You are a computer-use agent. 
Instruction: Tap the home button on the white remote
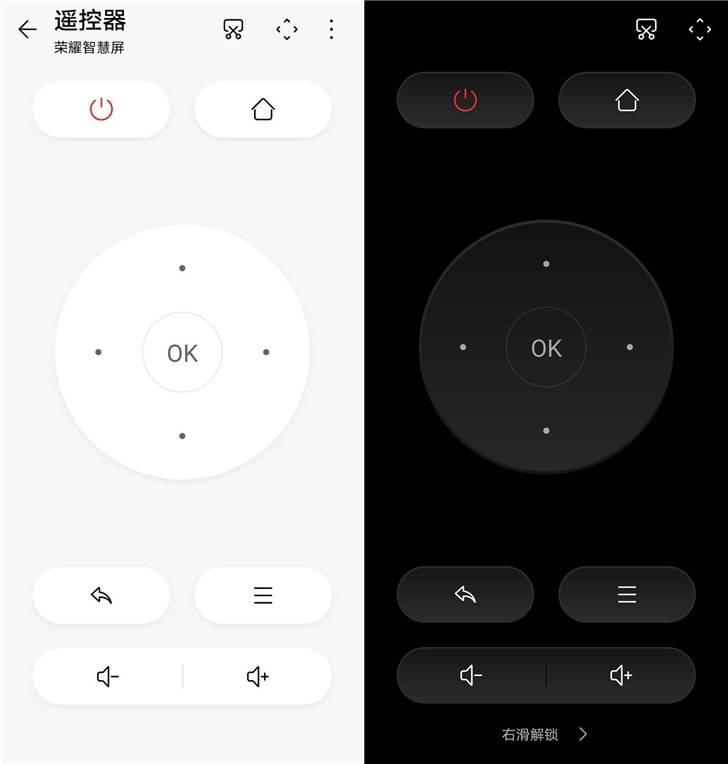[263, 109]
